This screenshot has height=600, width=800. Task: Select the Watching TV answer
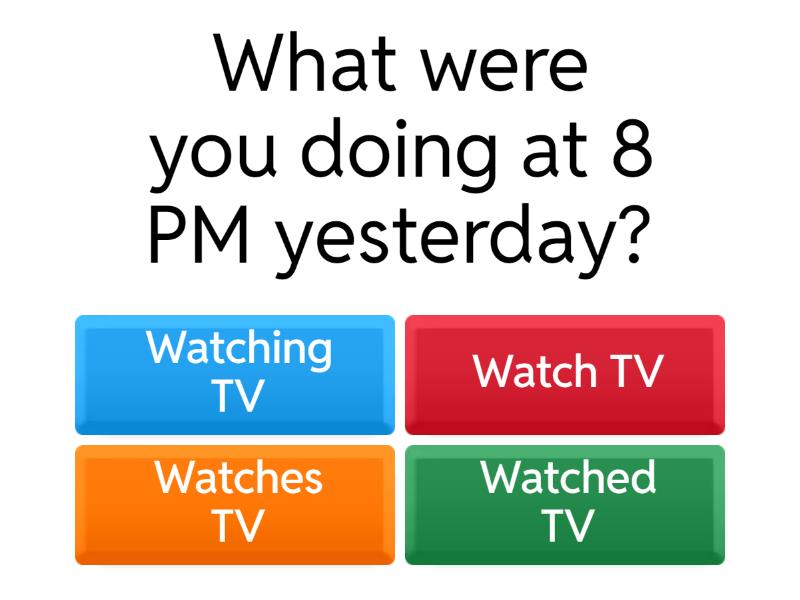coord(235,374)
